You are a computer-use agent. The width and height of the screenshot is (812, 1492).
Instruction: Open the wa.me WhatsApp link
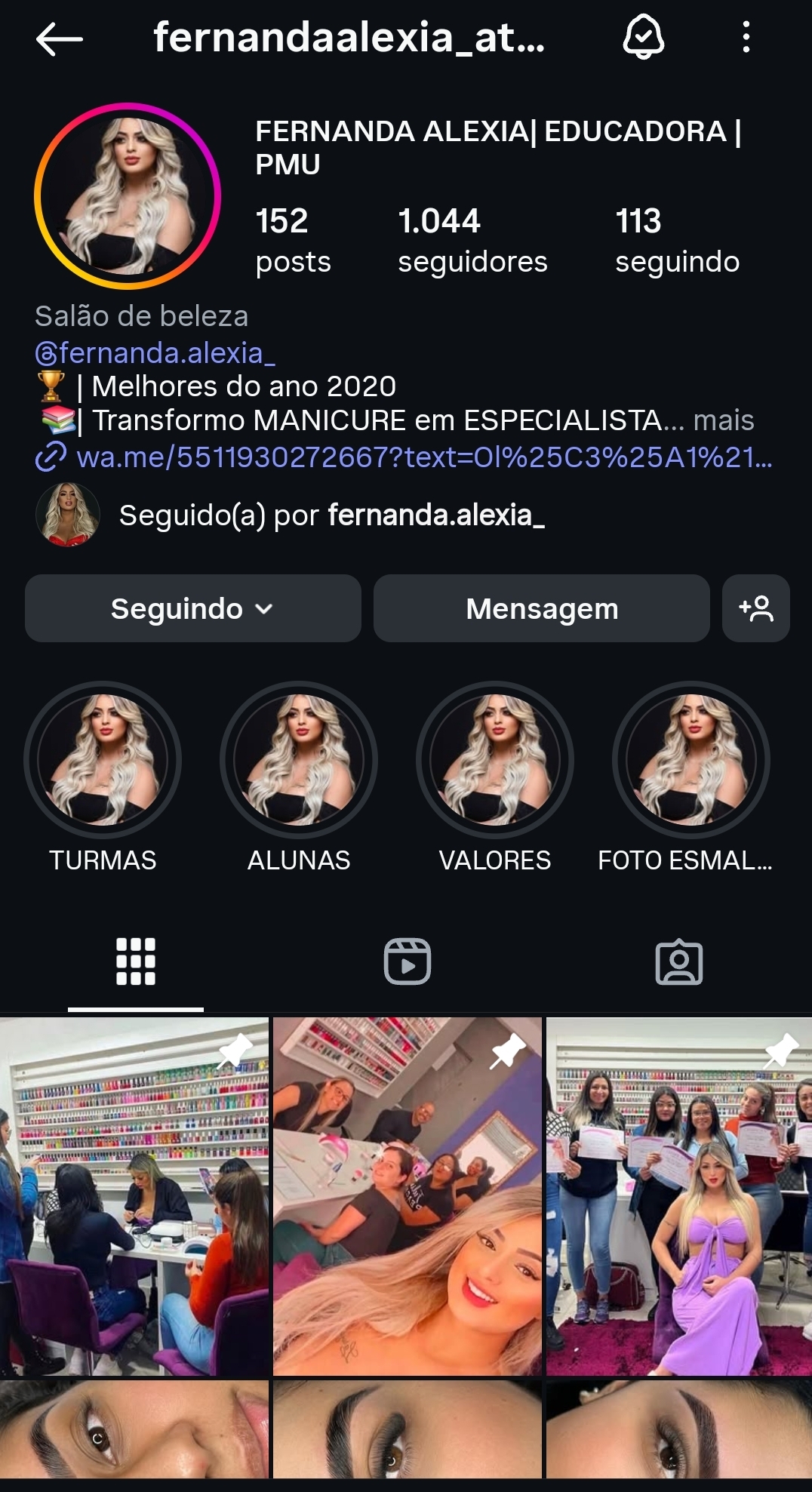pyautogui.click(x=404, y=457)
